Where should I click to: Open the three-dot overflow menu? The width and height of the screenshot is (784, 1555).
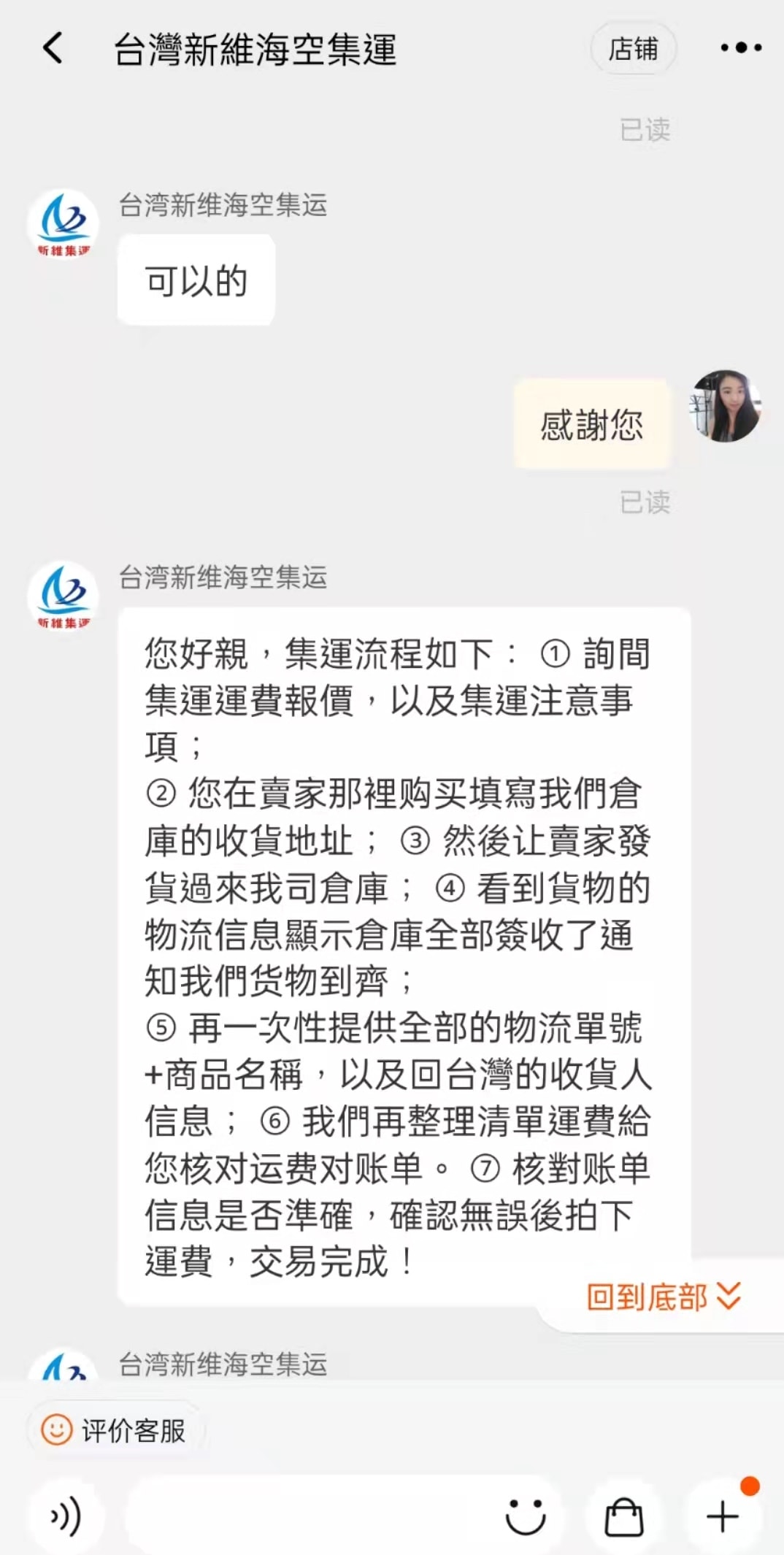tap(740, 48)
